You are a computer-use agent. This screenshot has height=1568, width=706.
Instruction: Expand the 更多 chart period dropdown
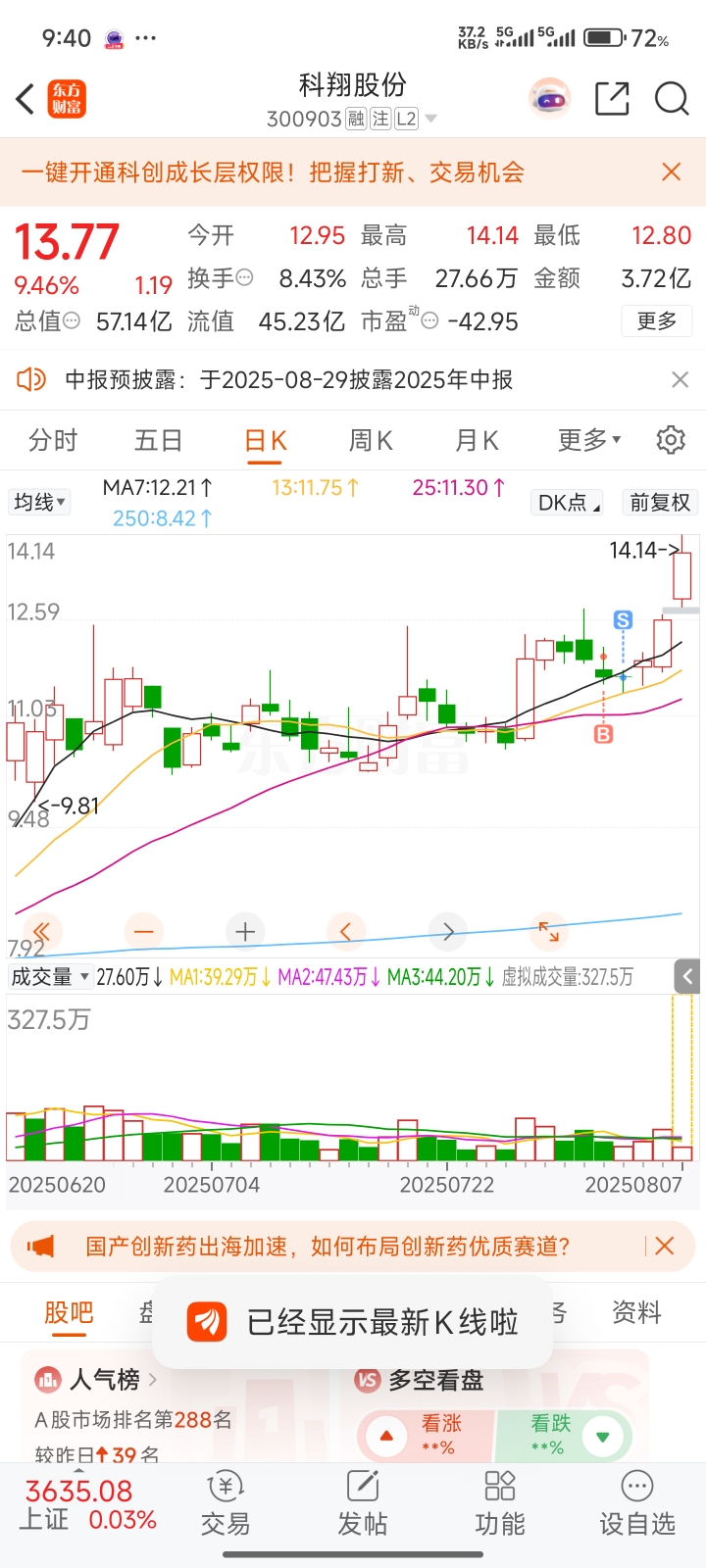pyautogui.click(x=588, y=440)
